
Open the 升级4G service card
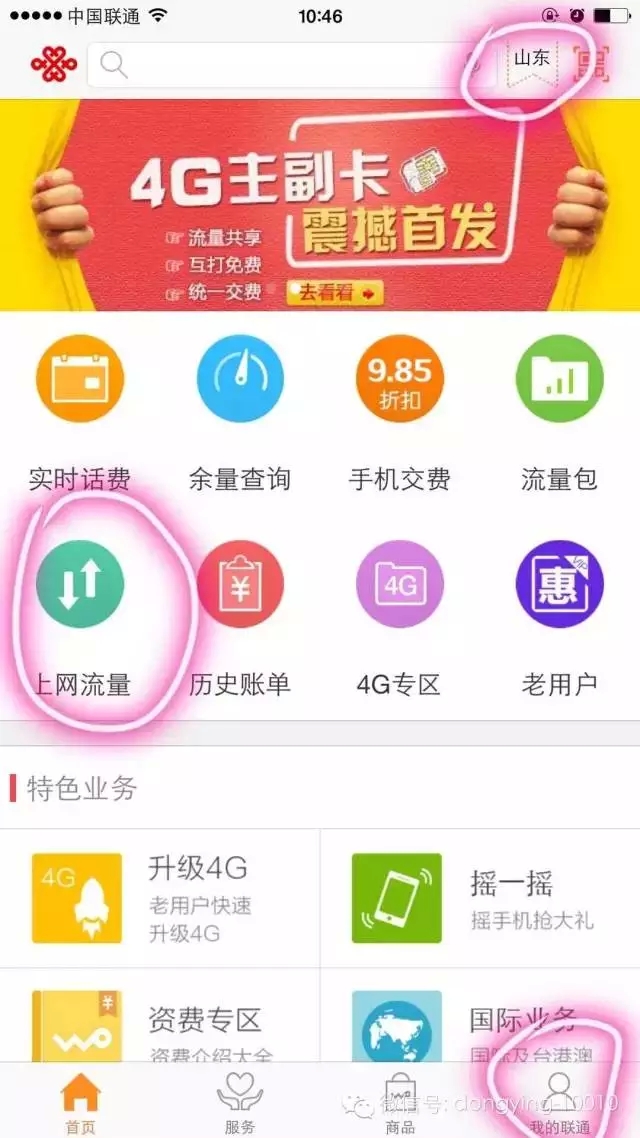click(x=160, y=898)
